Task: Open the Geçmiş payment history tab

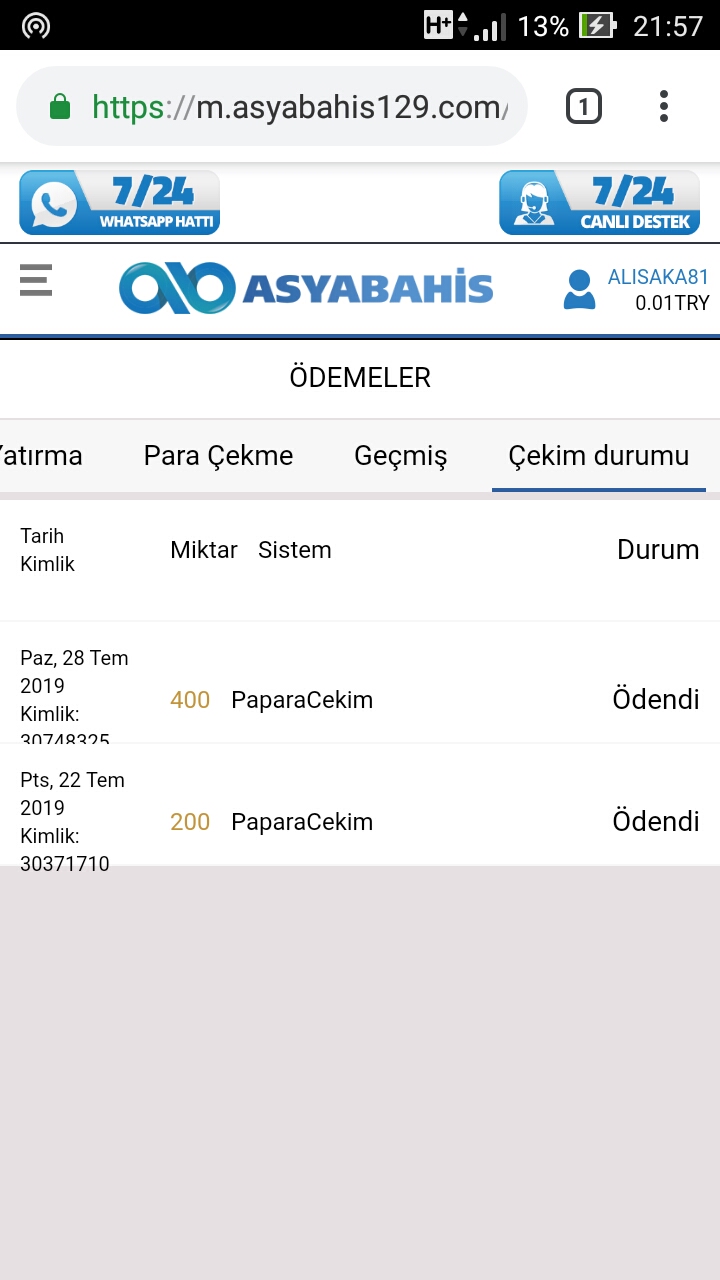Action: pyautogui.click(x=401, y=455)
